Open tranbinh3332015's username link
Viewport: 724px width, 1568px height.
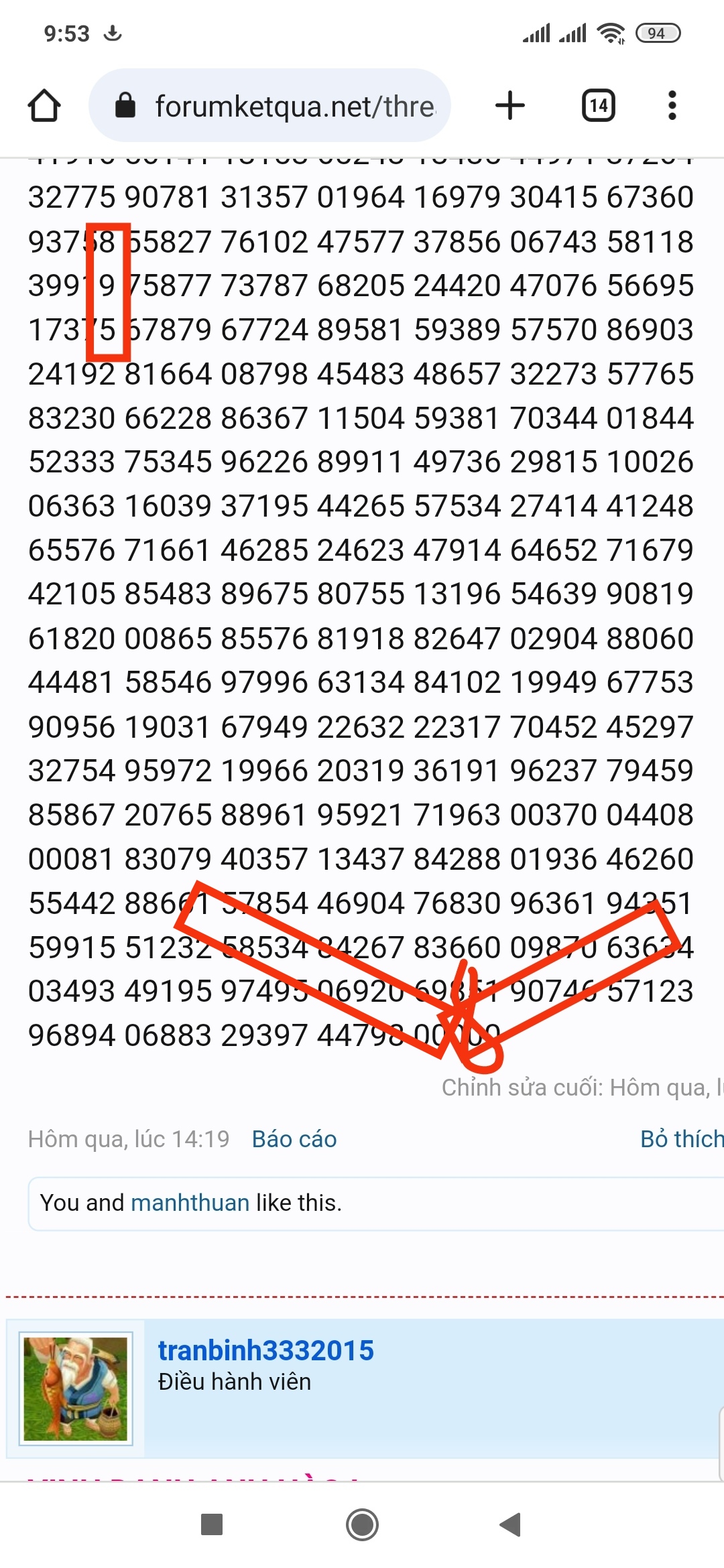point(265,1350)
